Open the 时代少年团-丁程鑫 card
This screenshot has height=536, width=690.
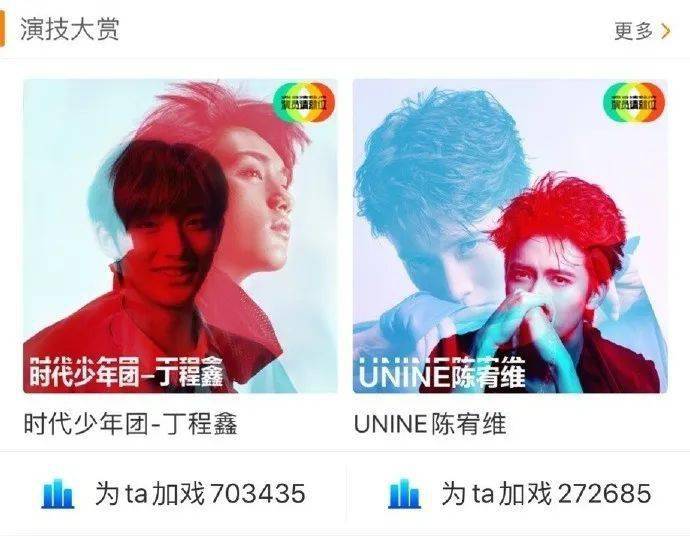coord(180,236)
